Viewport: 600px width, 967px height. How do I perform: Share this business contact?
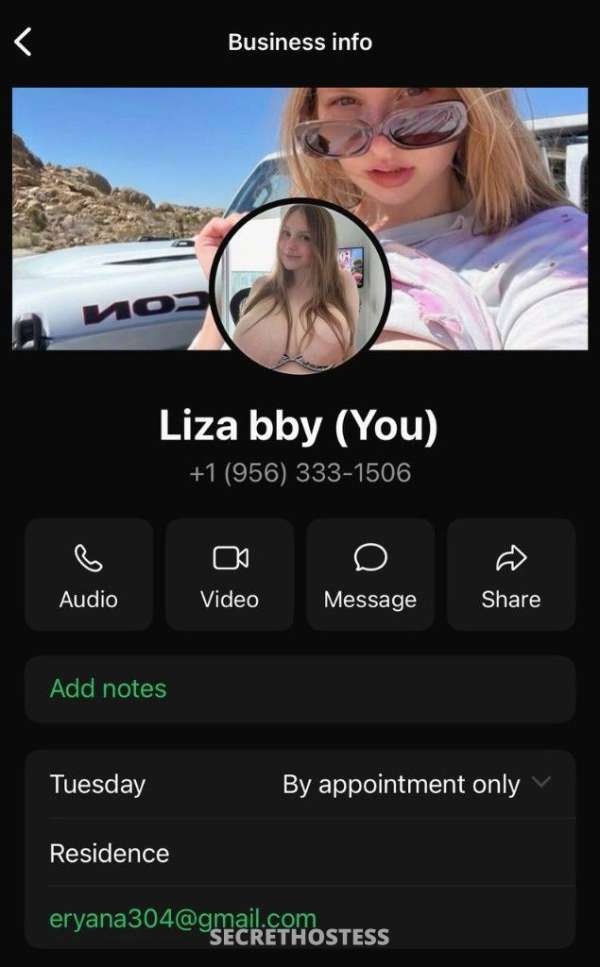point(511,574)
